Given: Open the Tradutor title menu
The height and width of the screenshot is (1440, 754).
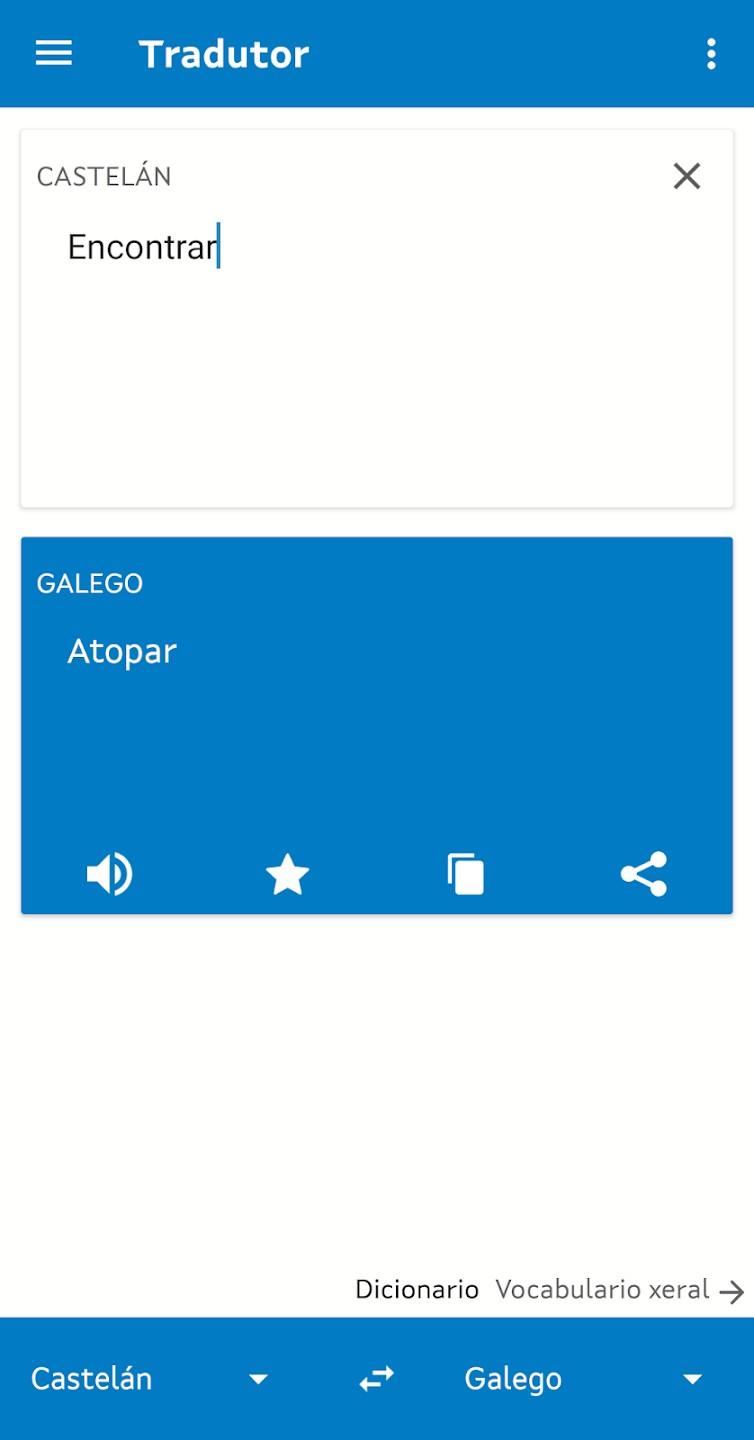Looking at the screenshot, I should click(223, 53).
